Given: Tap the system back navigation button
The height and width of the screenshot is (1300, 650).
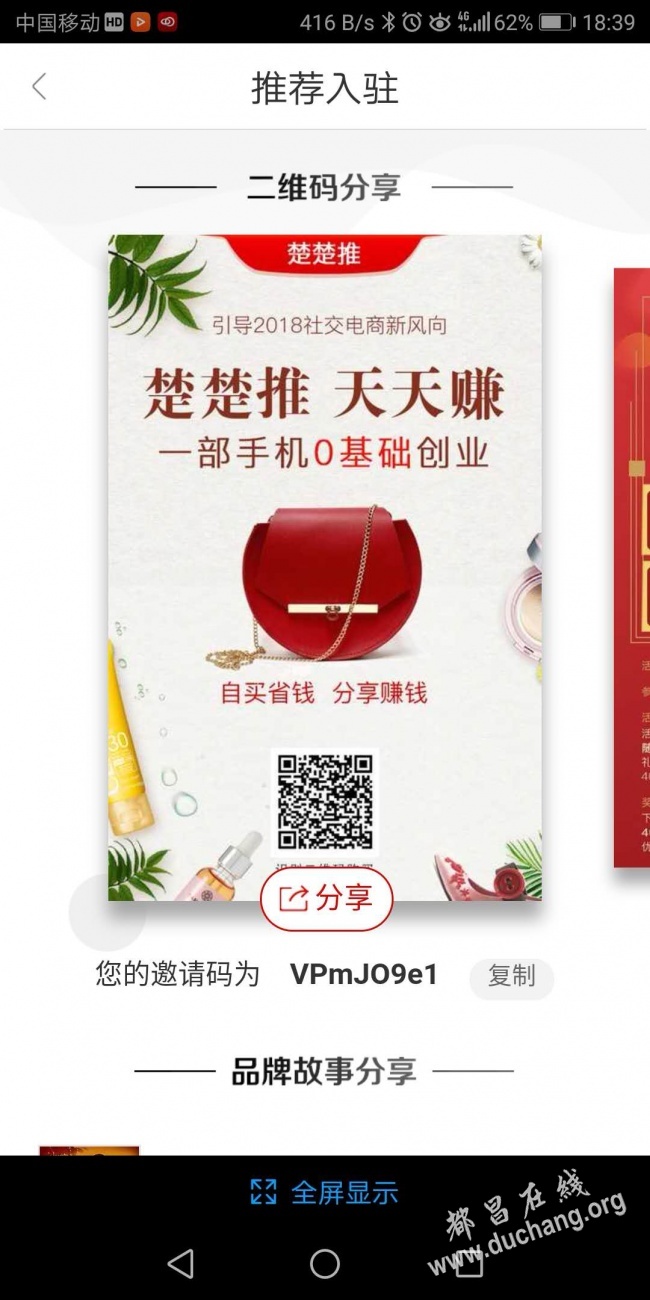Looking at the screenshot, I should pos(181,1264).
